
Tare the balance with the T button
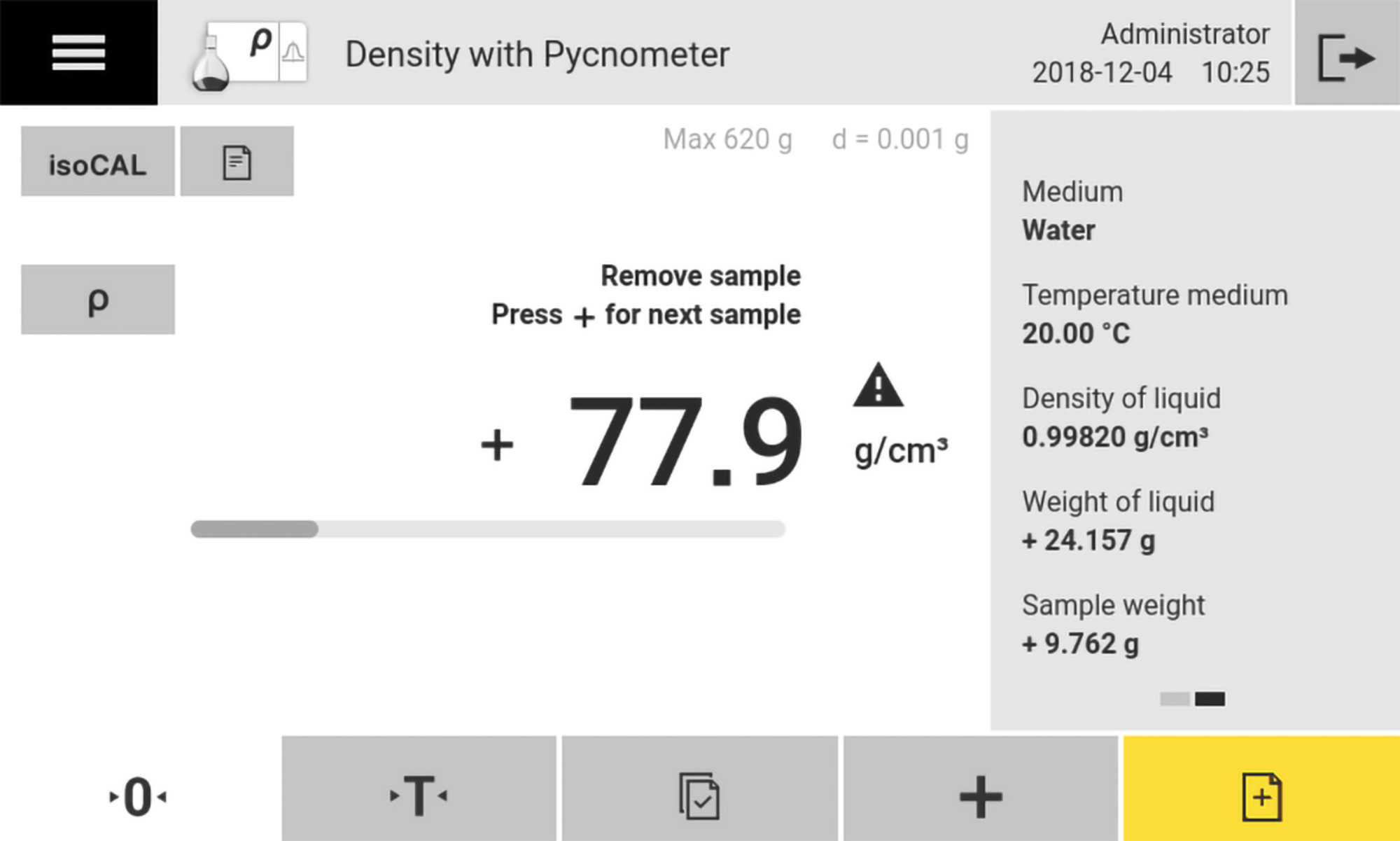tap(419, 795)
